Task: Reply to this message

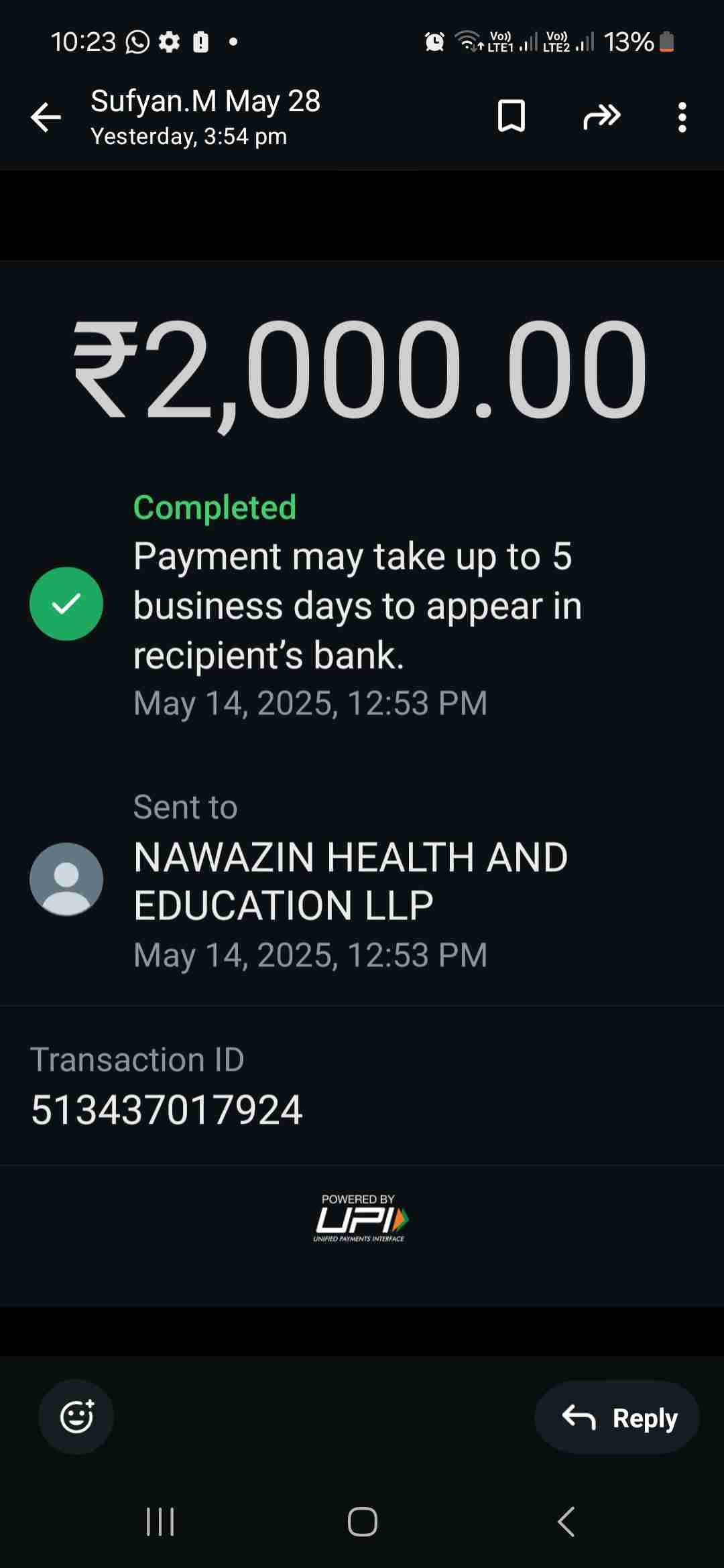Action: (x=617, y=1417)
